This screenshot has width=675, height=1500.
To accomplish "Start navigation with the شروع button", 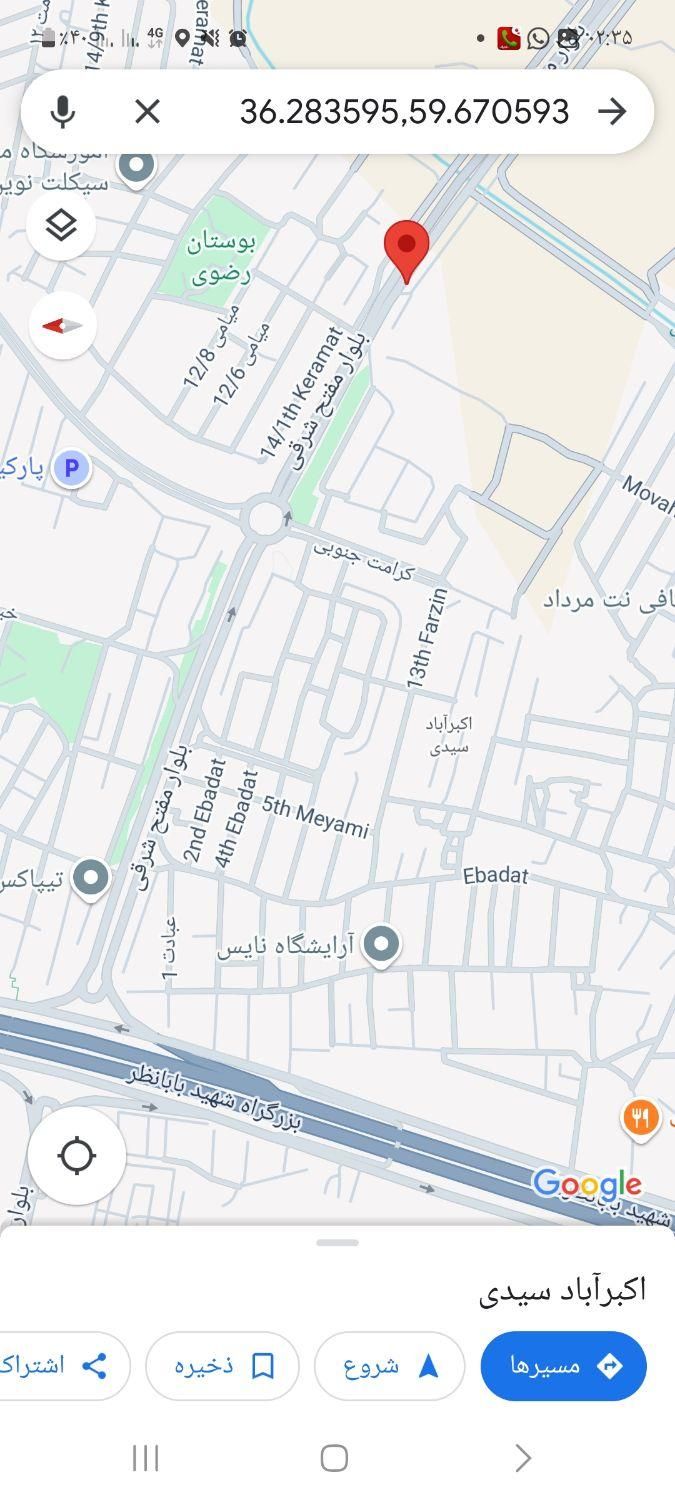I will (x=390, y=1366).
